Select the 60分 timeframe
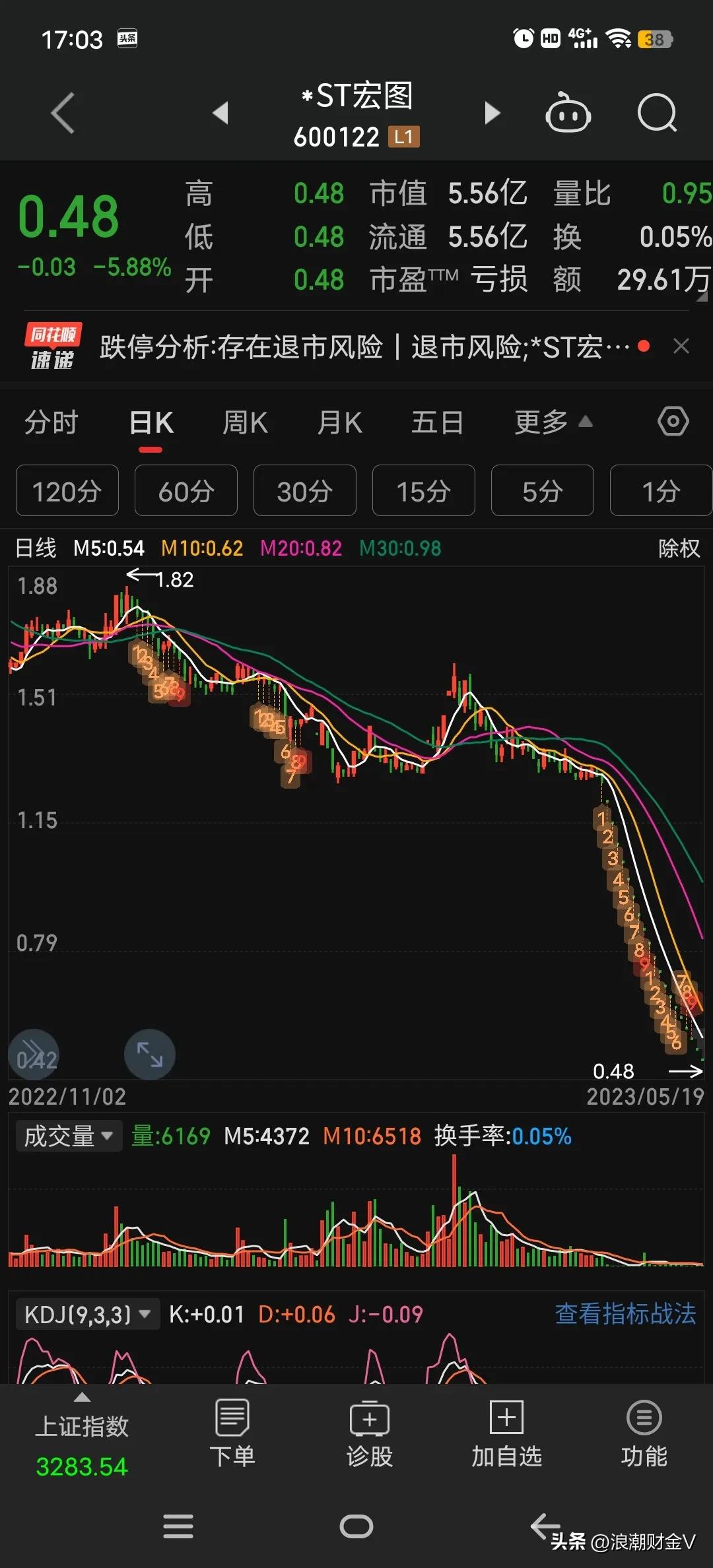The width and height of the screenshot is (713, 1568). click(x=186, y=490)
